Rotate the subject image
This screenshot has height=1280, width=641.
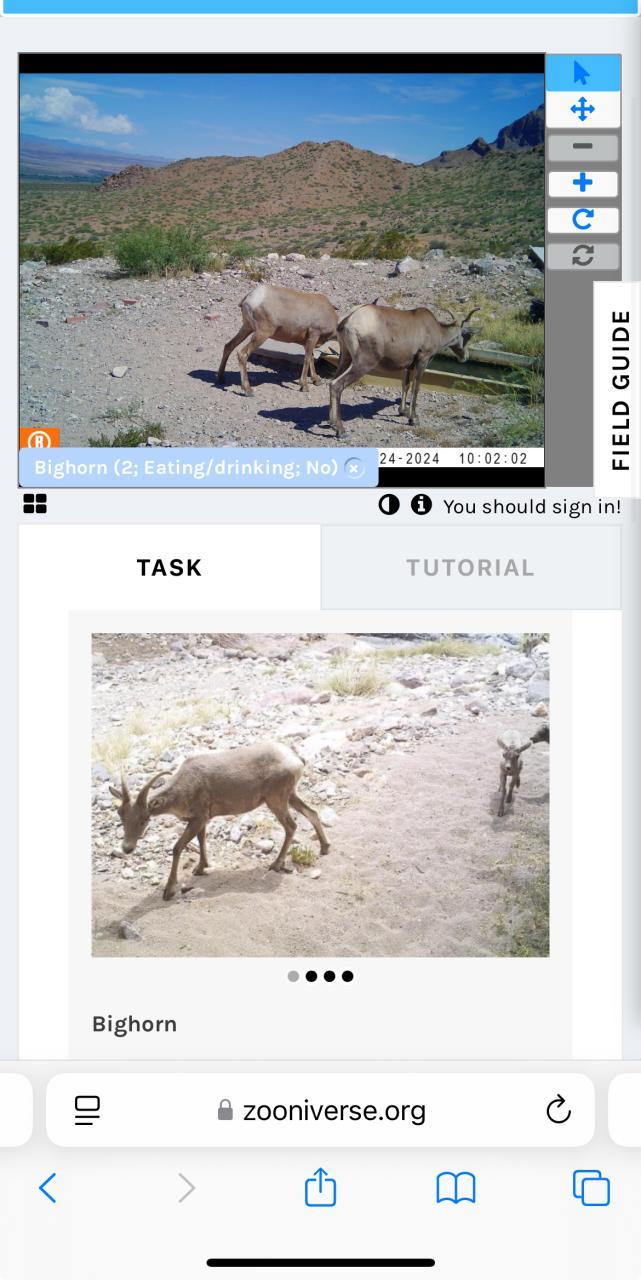(x=582, y=219)
